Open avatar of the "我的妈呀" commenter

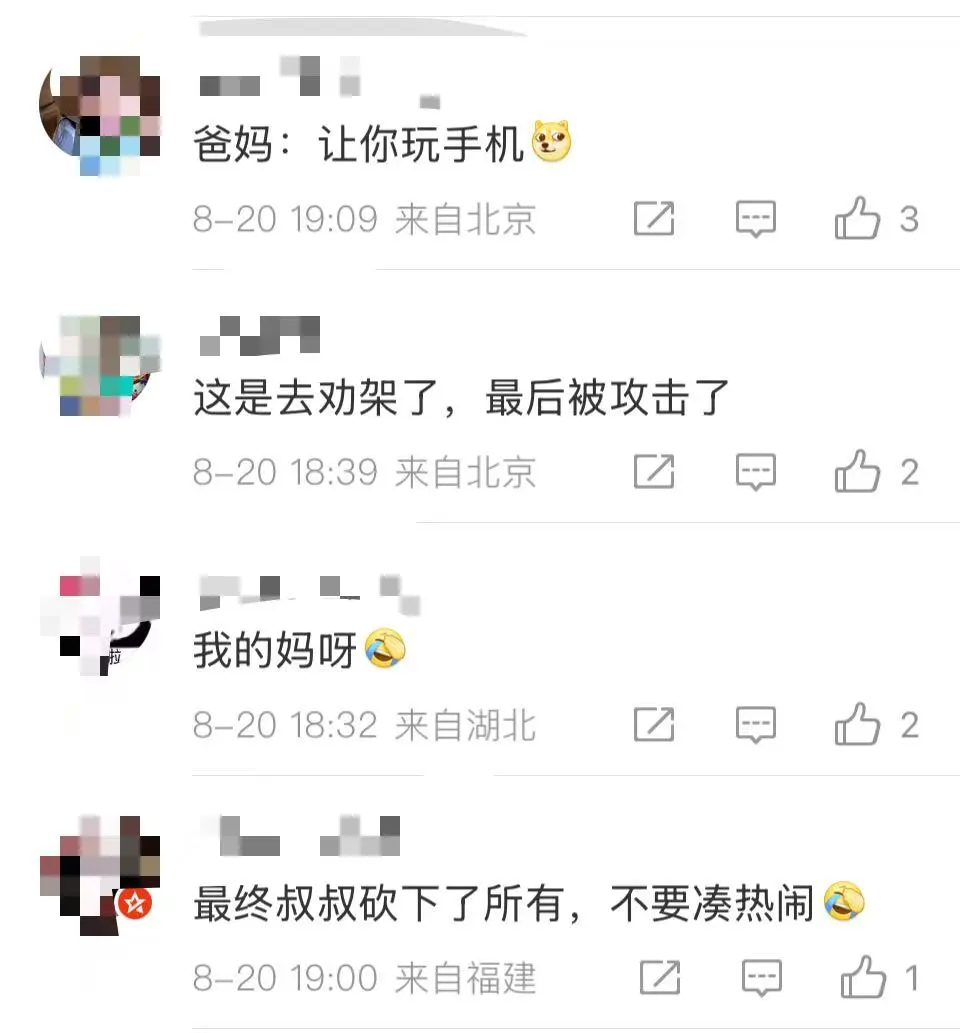coord(100,622)
